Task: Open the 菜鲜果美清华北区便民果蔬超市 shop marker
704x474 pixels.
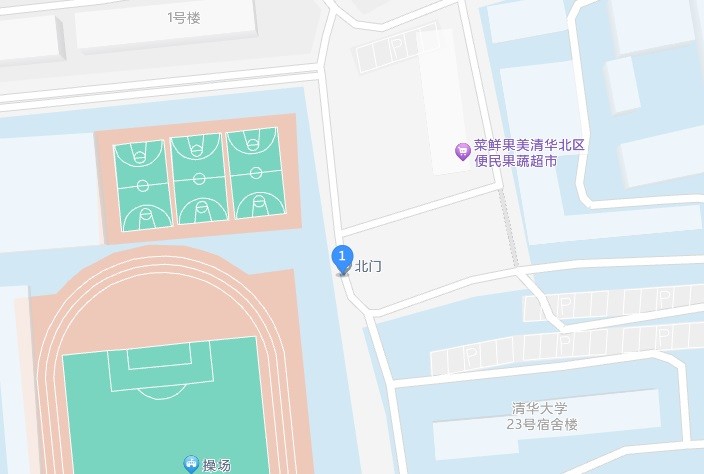Action: (x=462, y=152)
